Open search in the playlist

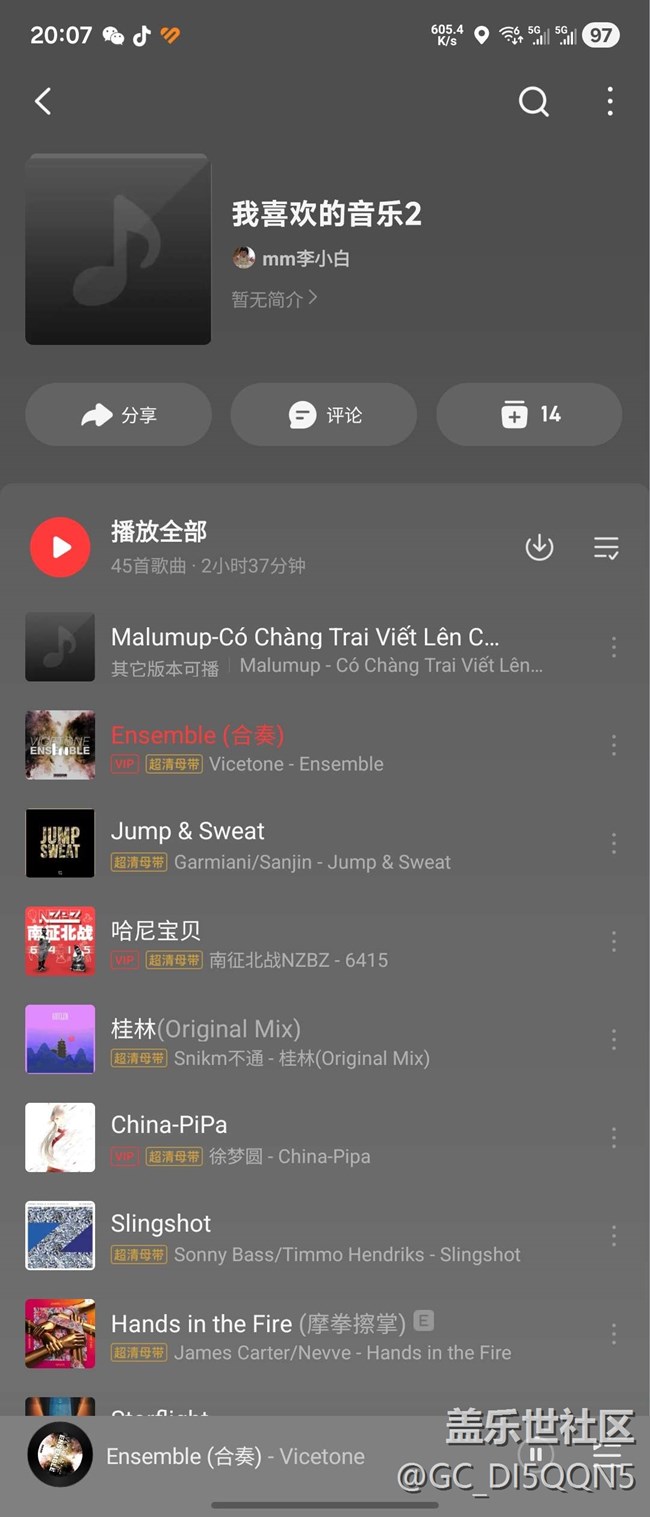533,101
